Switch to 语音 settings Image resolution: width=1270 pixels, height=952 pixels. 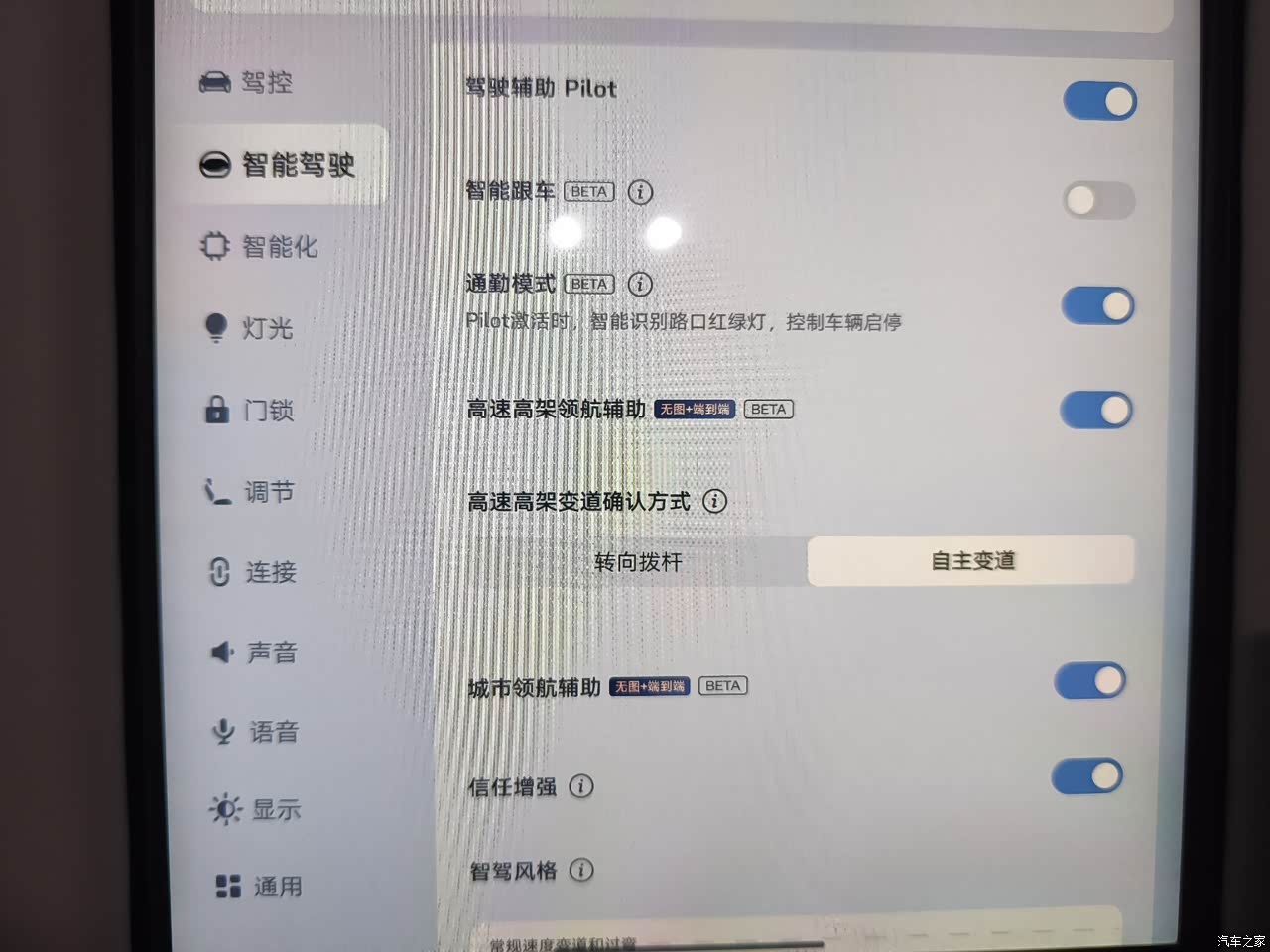(256, 732)
